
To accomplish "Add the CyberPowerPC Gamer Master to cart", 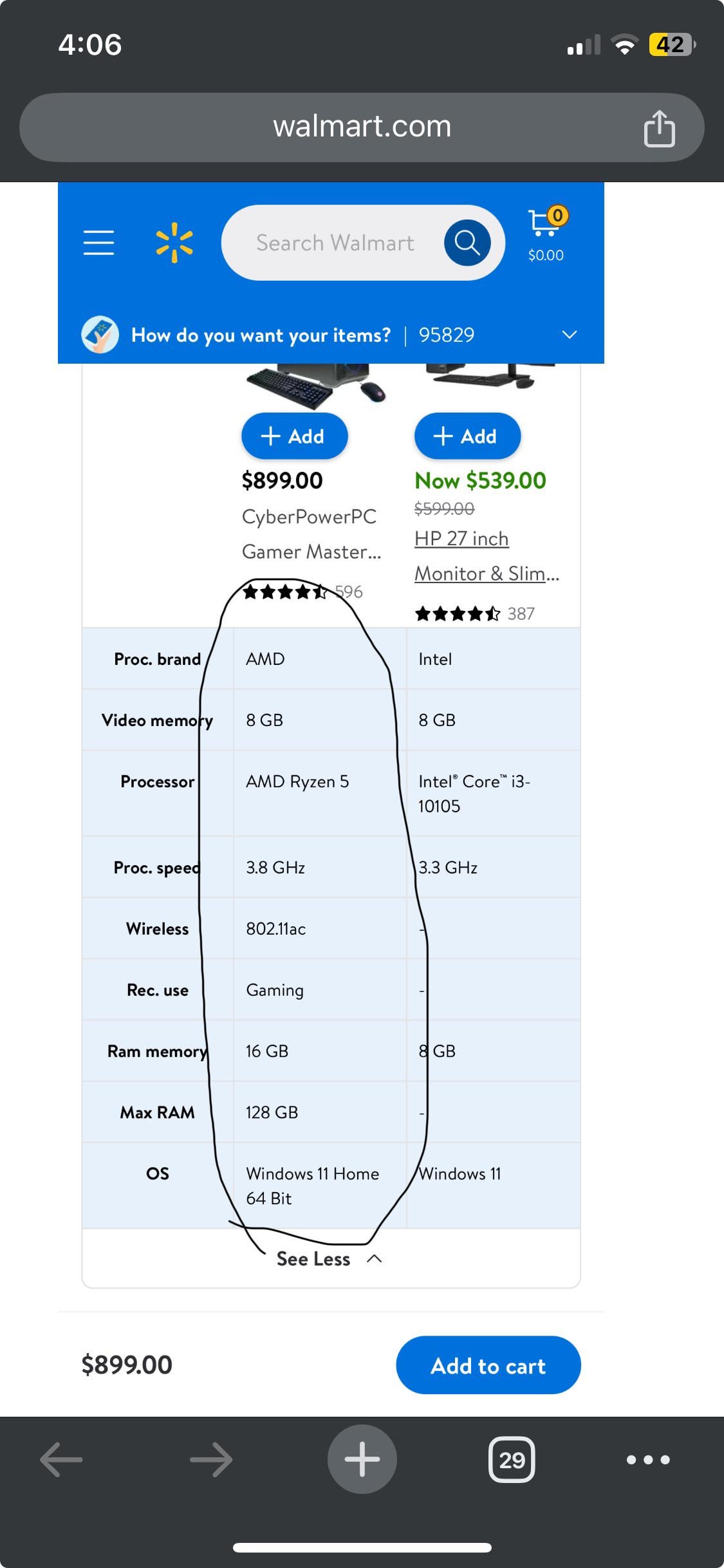I will point(294,436).
